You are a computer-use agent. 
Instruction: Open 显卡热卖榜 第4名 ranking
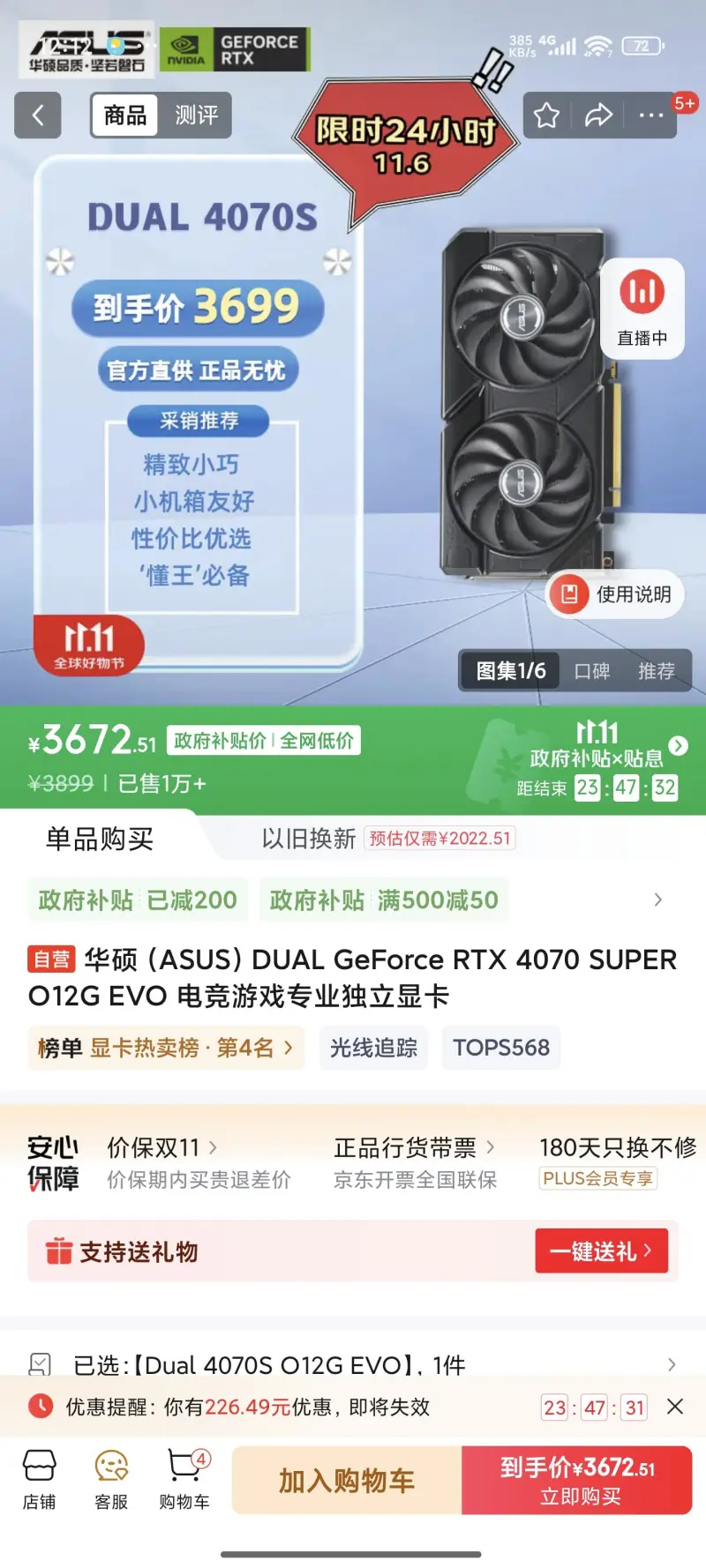[x=166, y=1048]
